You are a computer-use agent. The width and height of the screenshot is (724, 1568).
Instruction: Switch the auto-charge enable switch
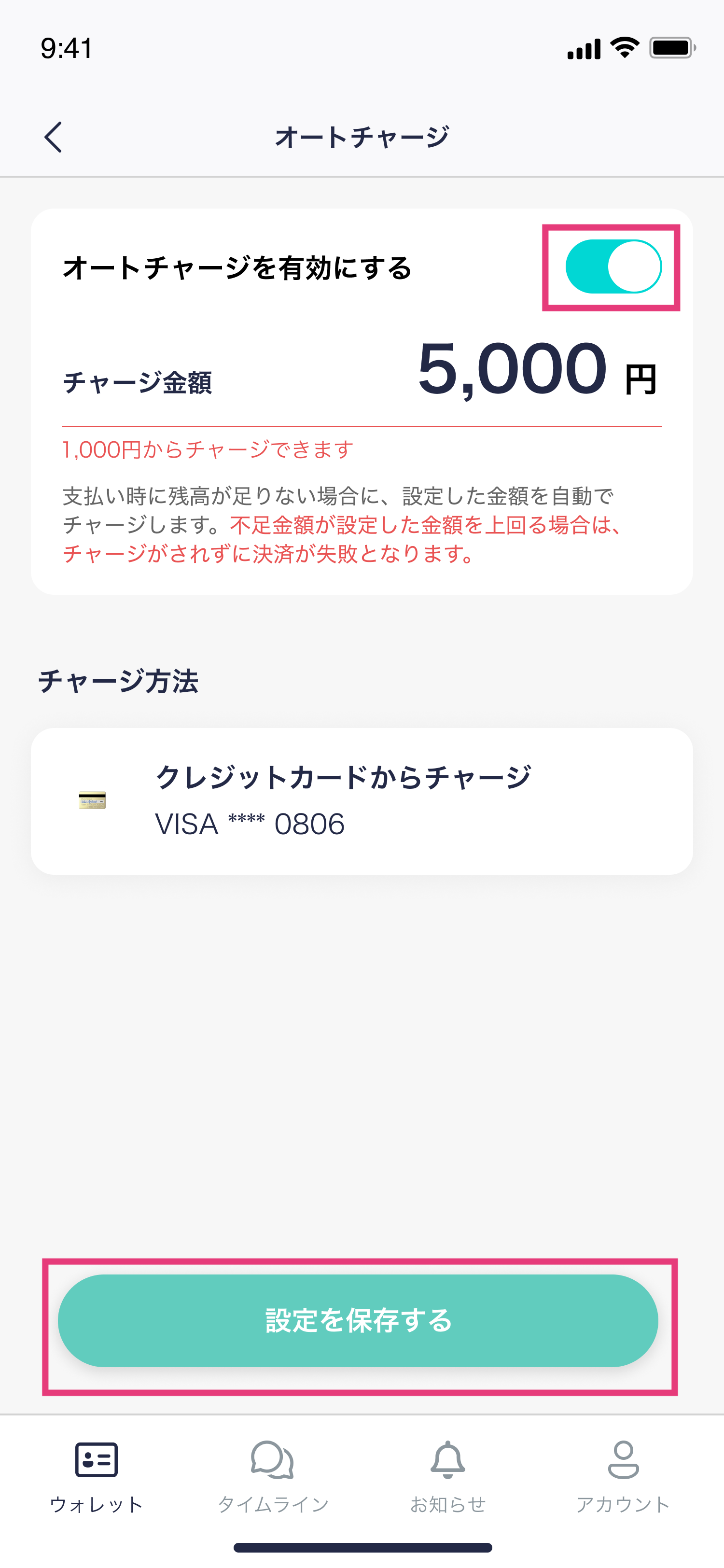pos(613,266)
